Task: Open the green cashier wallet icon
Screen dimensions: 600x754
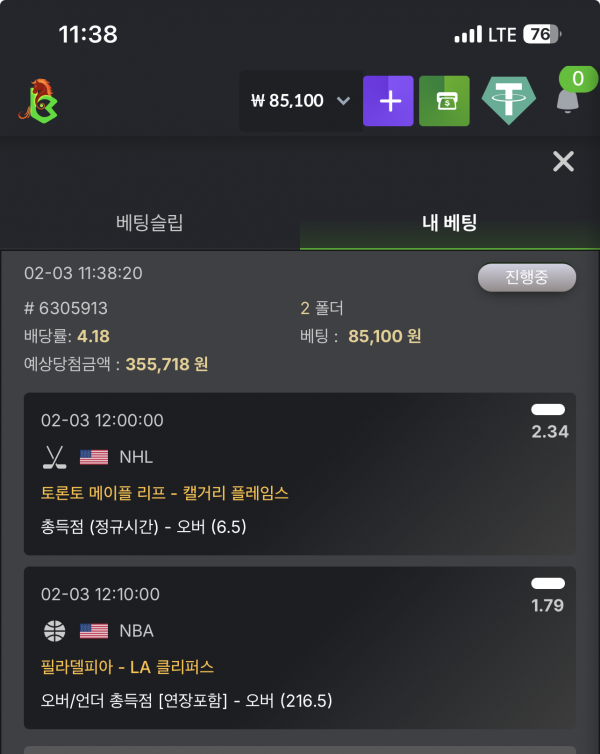Action: [445, 101]
